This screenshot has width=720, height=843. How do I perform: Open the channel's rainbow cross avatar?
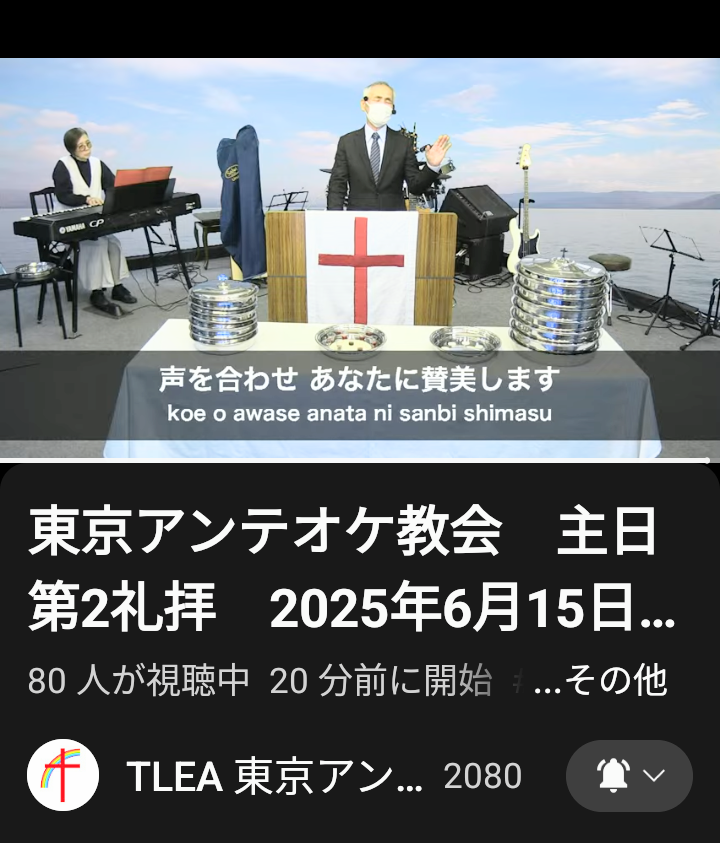coord(63,776)
